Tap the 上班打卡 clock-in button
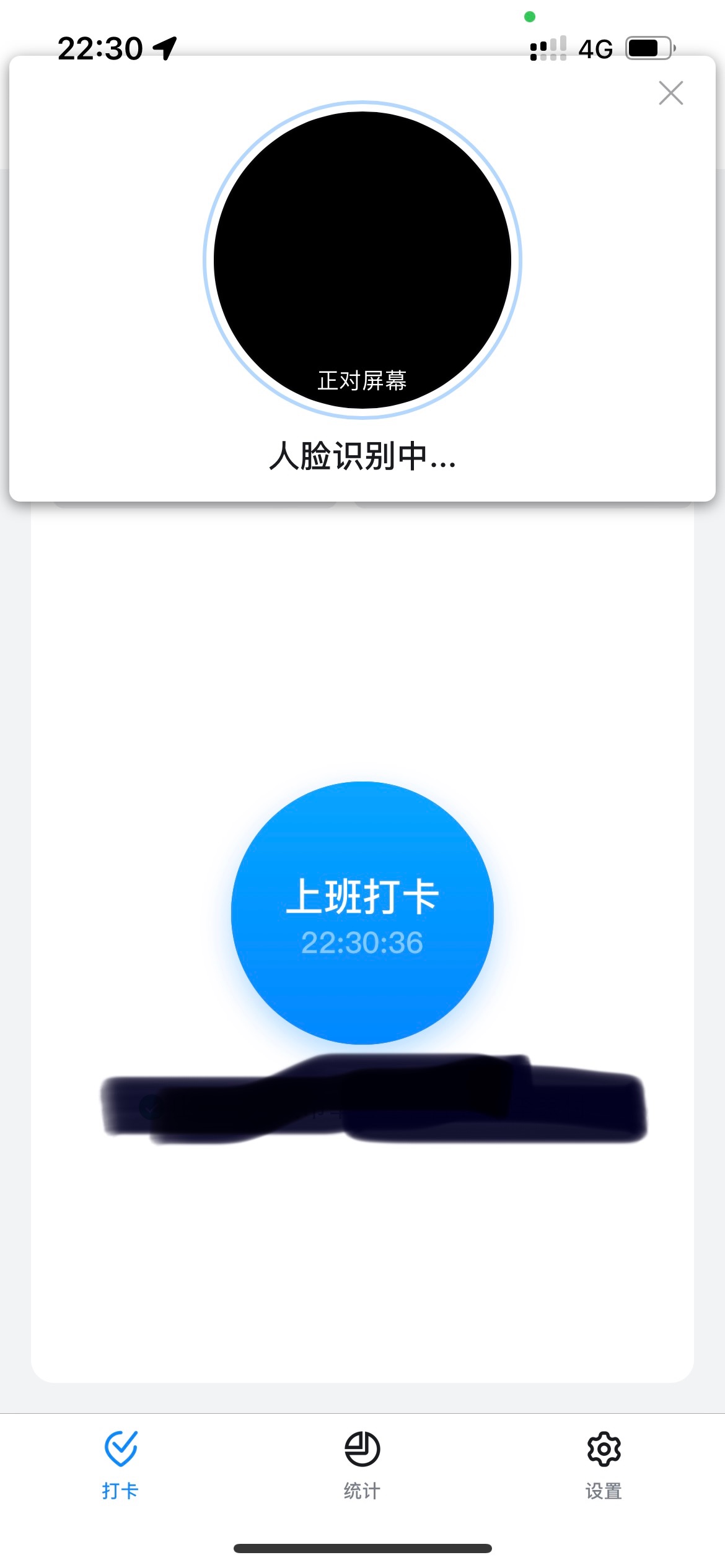This screenshot has width=725, height=1568. click(x=362, y=913)
